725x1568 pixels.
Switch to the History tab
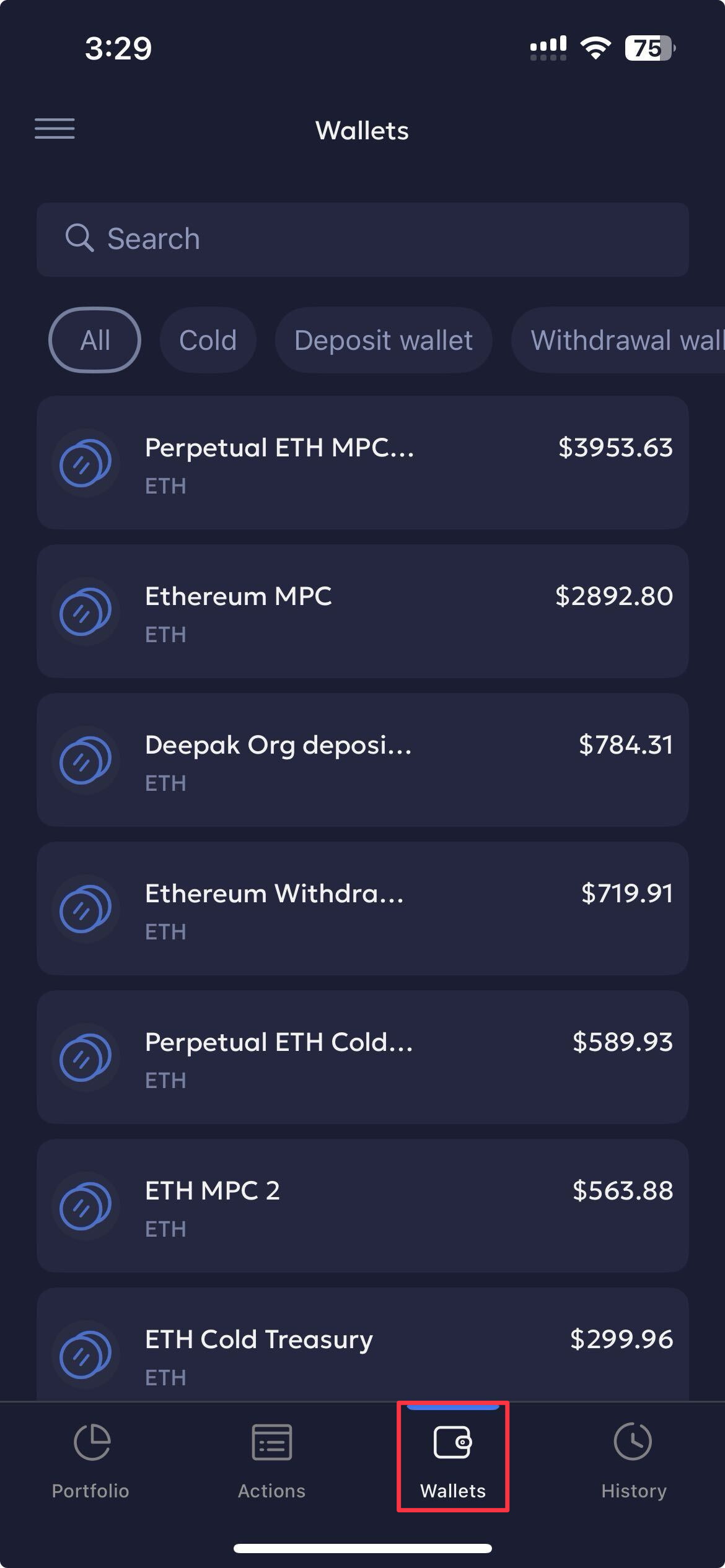coord(633,1460)
